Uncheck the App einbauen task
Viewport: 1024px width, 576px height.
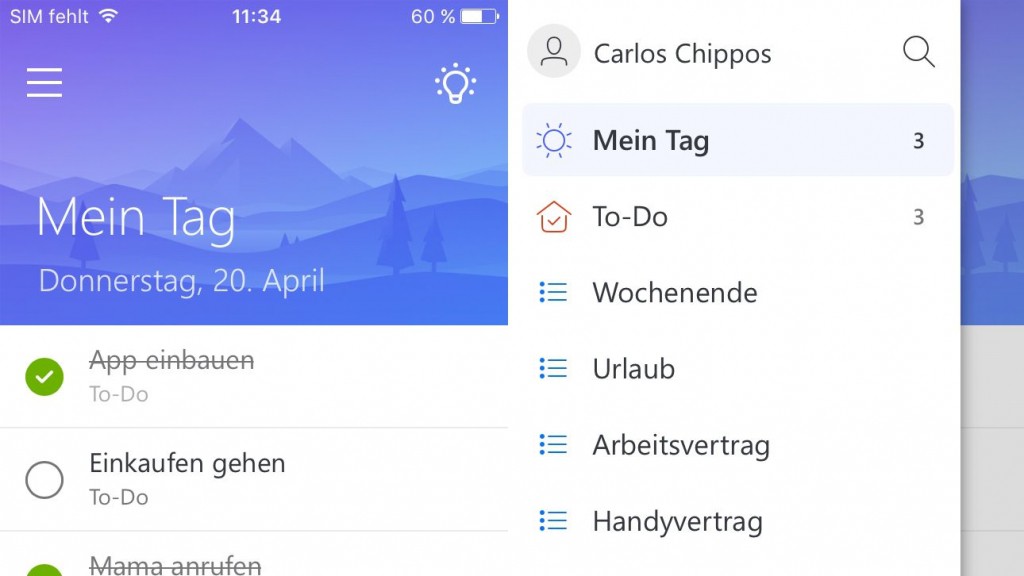point(44,376)
